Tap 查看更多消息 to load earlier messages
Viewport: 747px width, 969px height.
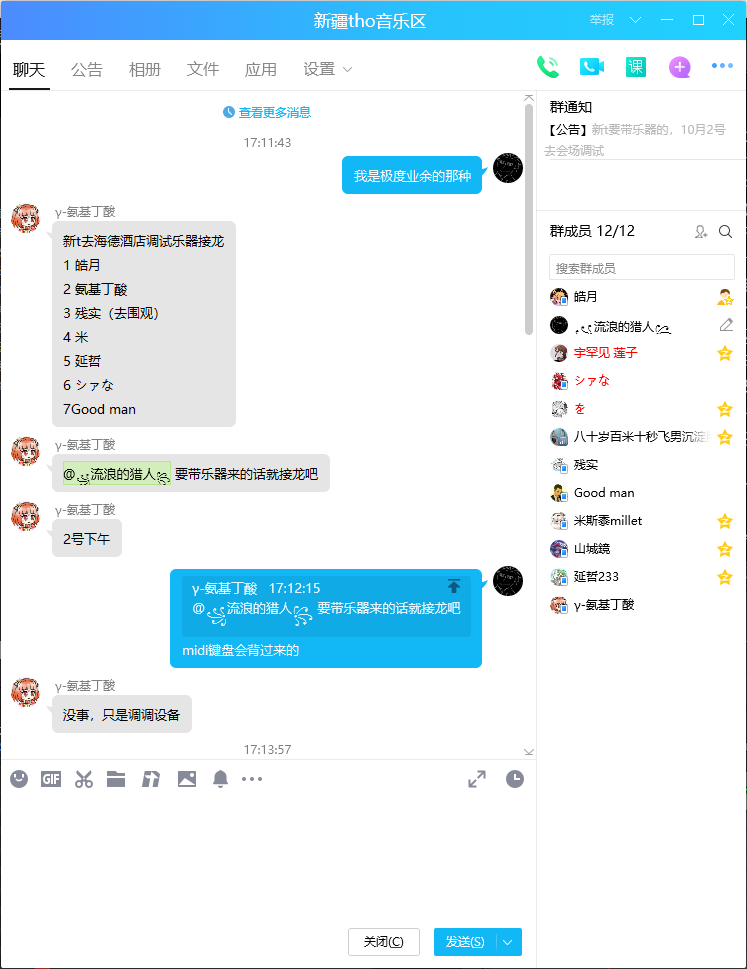pyautogui.click(x=267, y=112)
